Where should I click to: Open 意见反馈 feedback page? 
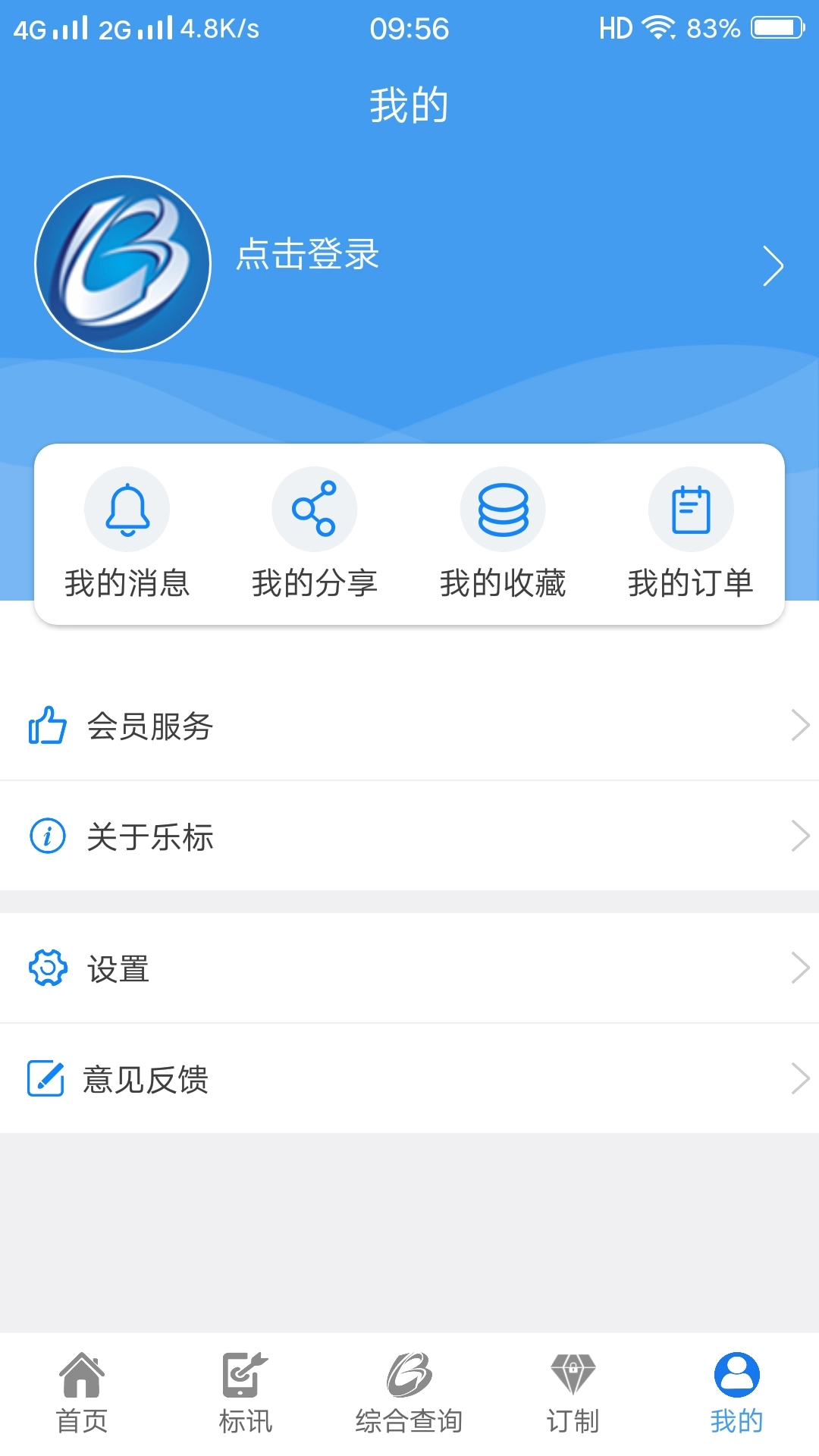pyautogui.click(x=409, y=1079)
